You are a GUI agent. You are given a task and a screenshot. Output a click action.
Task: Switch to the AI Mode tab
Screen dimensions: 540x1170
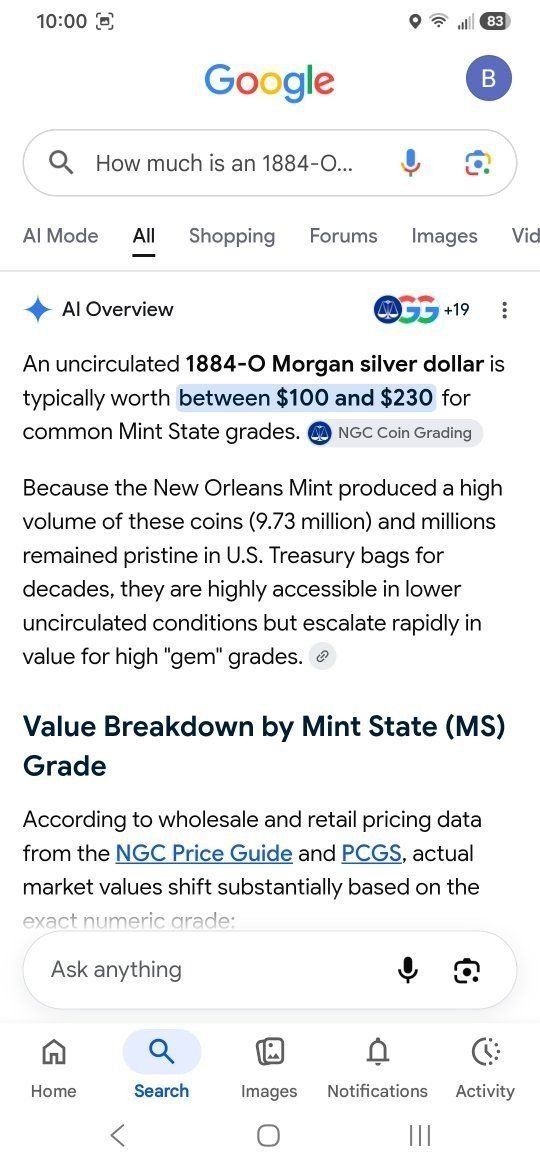pos(60,236)
